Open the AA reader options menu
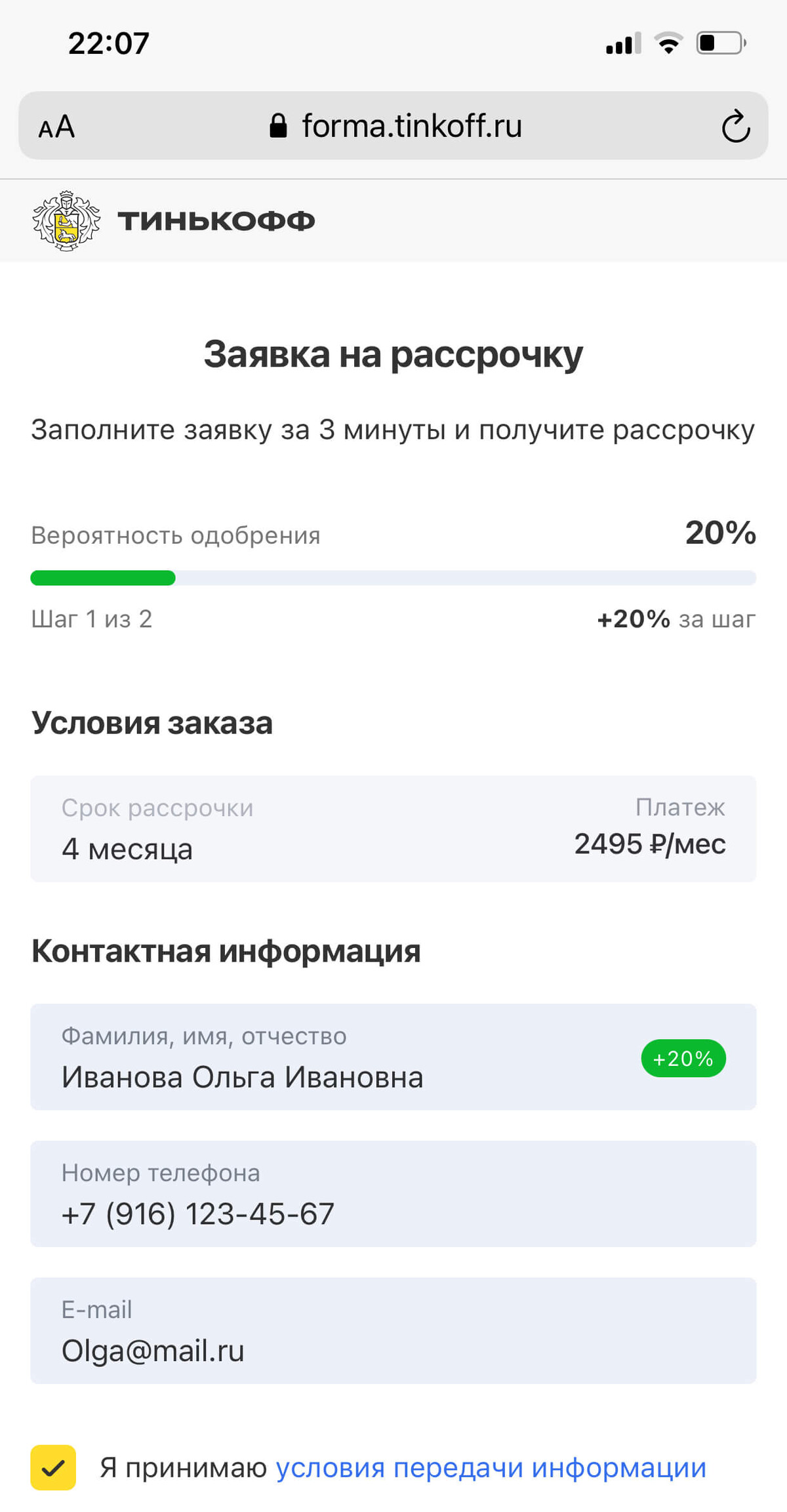 click(56, 127)
